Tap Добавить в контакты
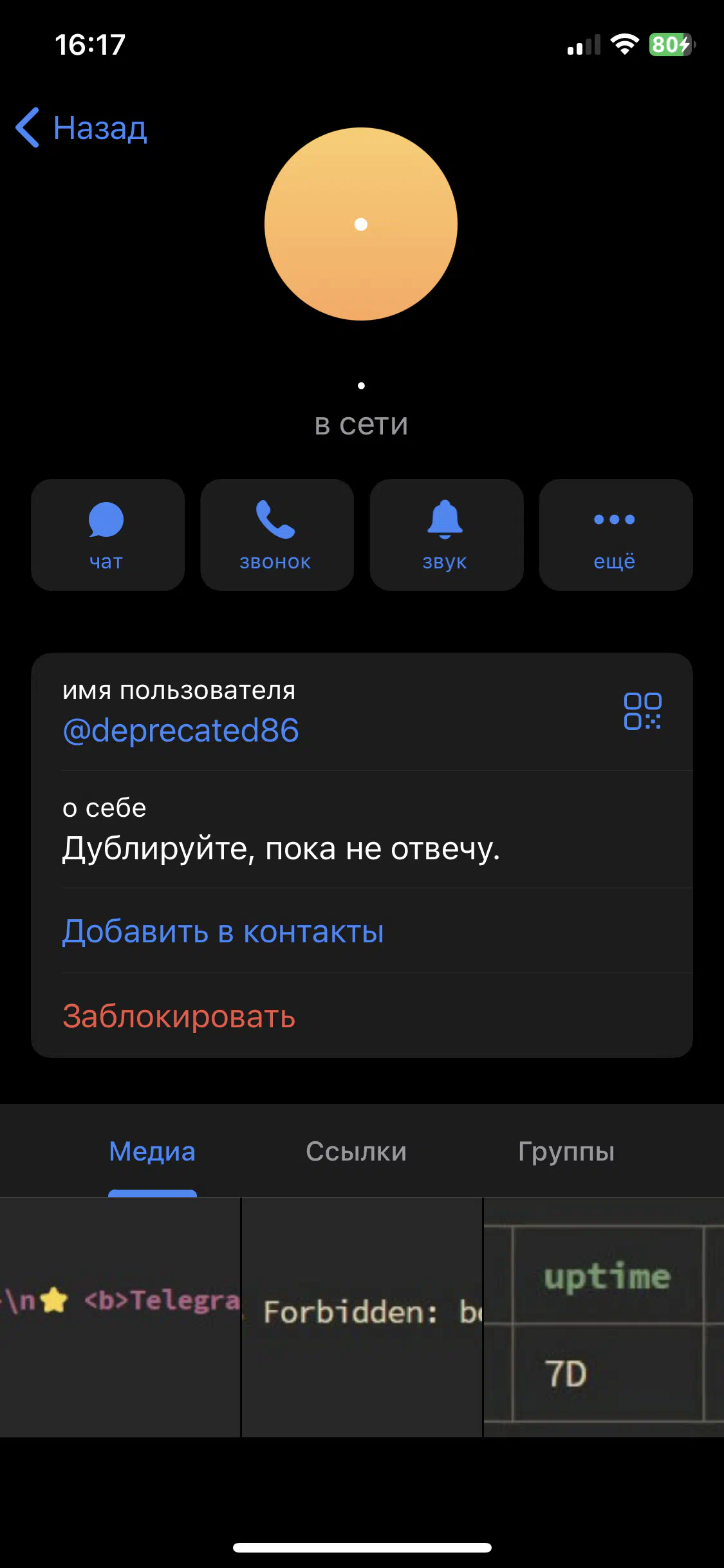 [x=223, y=931]
